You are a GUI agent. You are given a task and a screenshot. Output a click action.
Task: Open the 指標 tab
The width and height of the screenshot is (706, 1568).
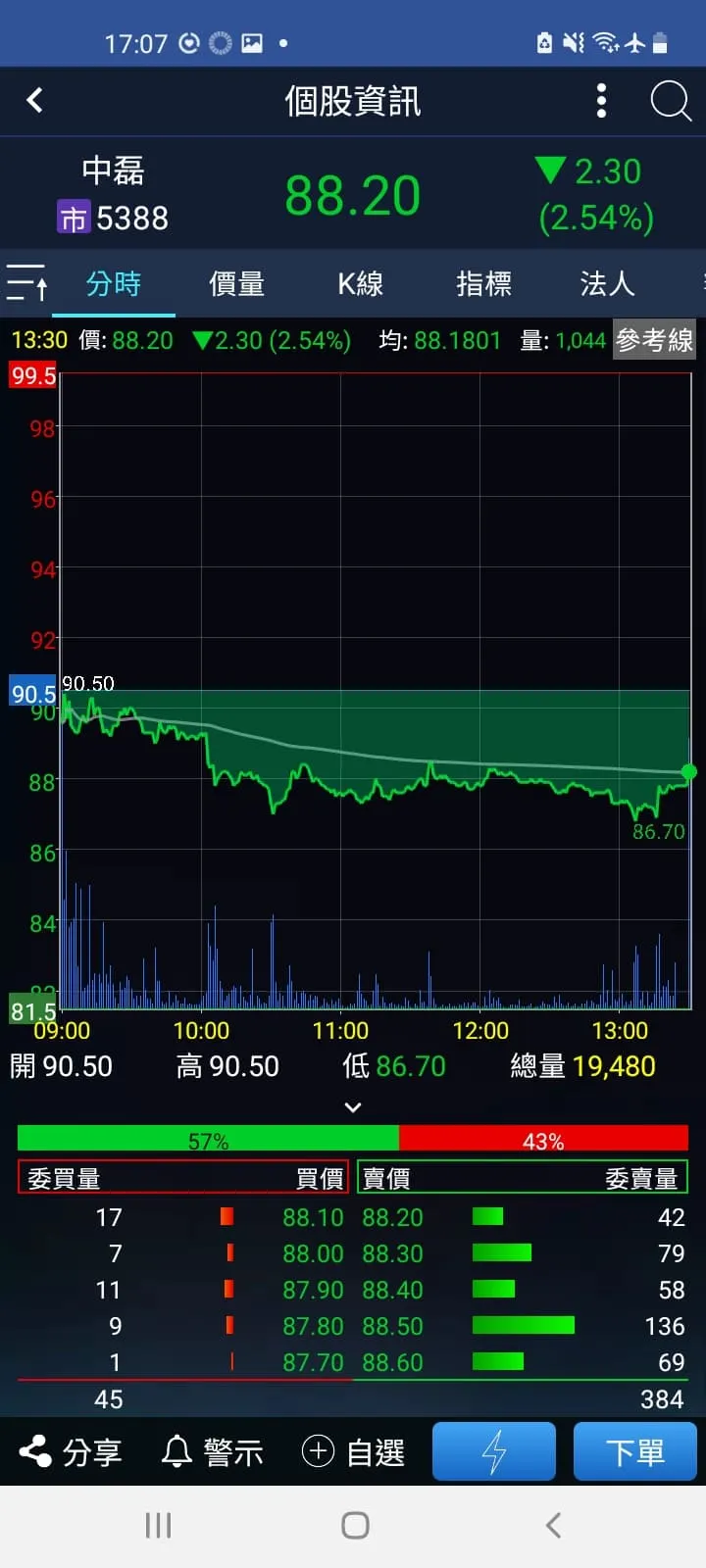coord(483,284)
